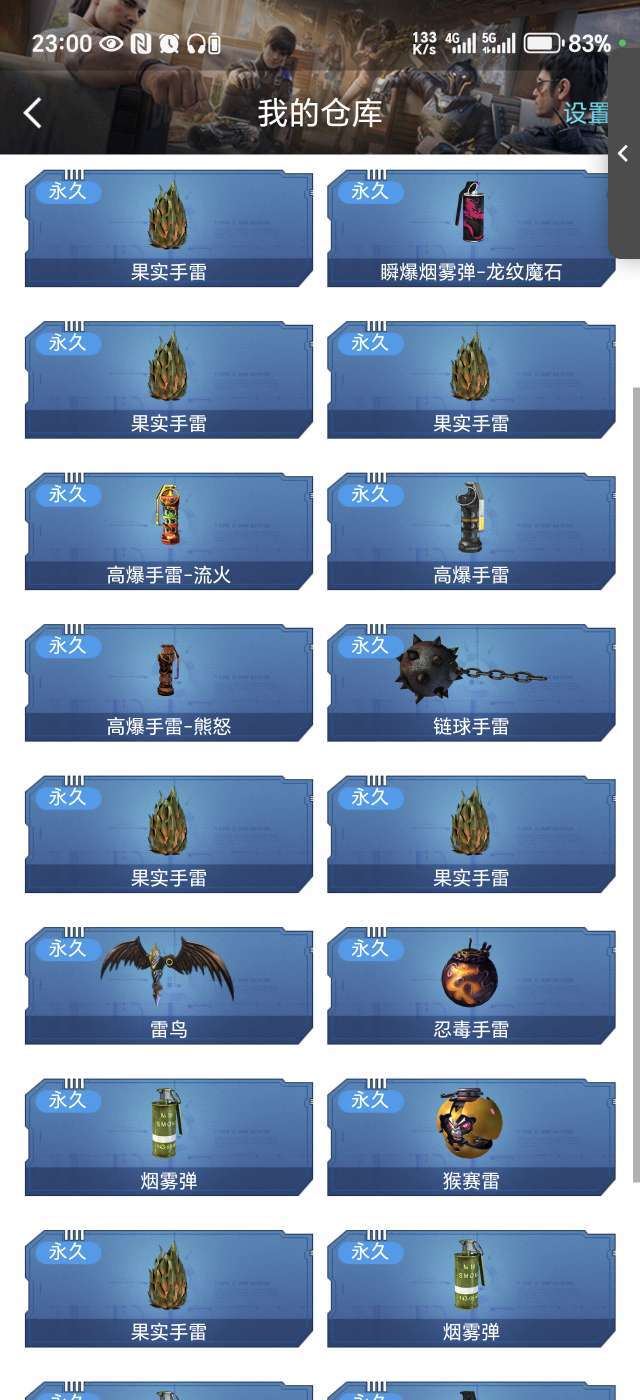The height and width of the screenshot is (1400, 640).
Task: View the 高爆手雷-熊怒 item
Action: click(x=169, y=684)
